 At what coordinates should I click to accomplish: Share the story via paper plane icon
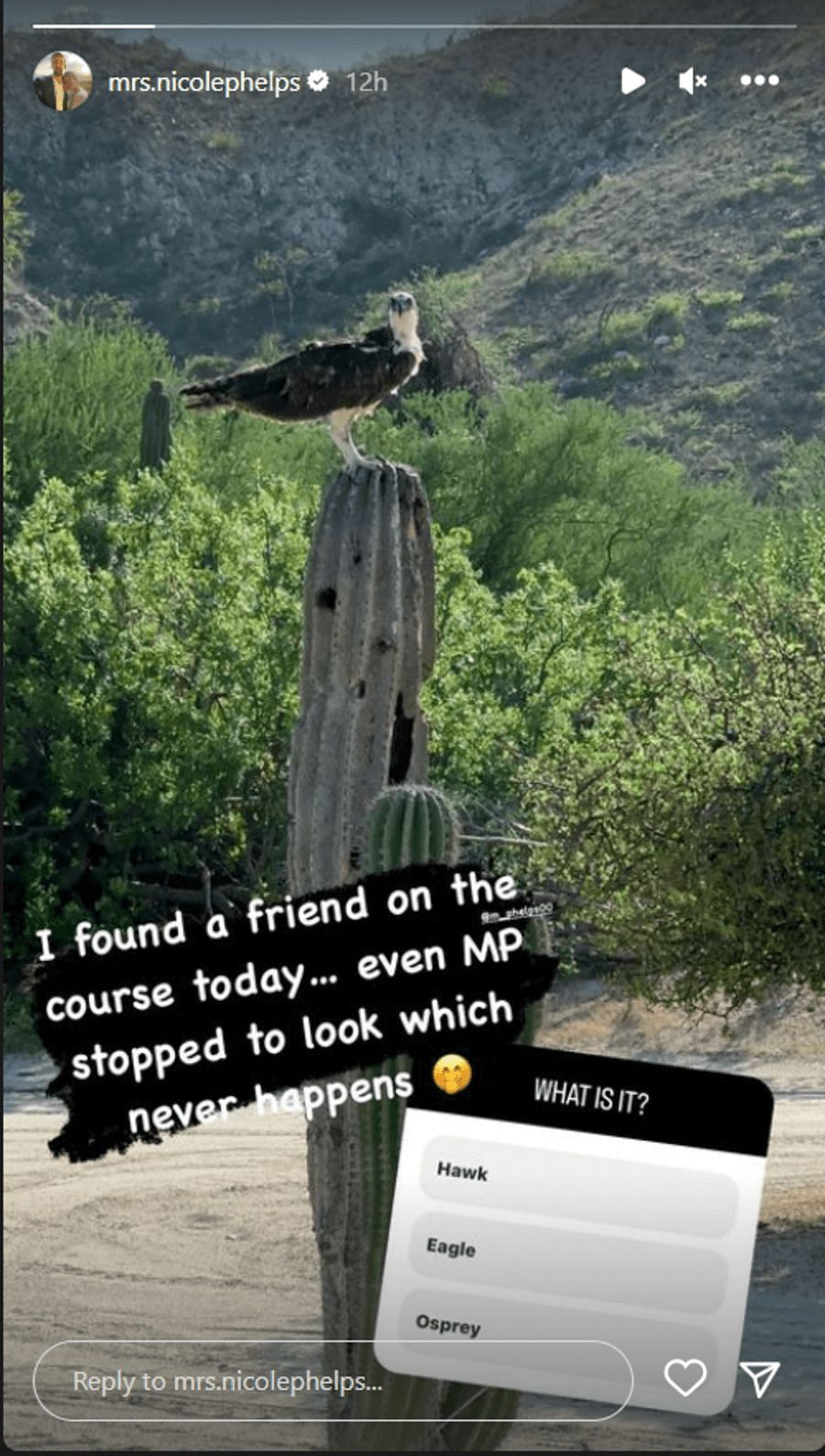tap(759, 1377)
